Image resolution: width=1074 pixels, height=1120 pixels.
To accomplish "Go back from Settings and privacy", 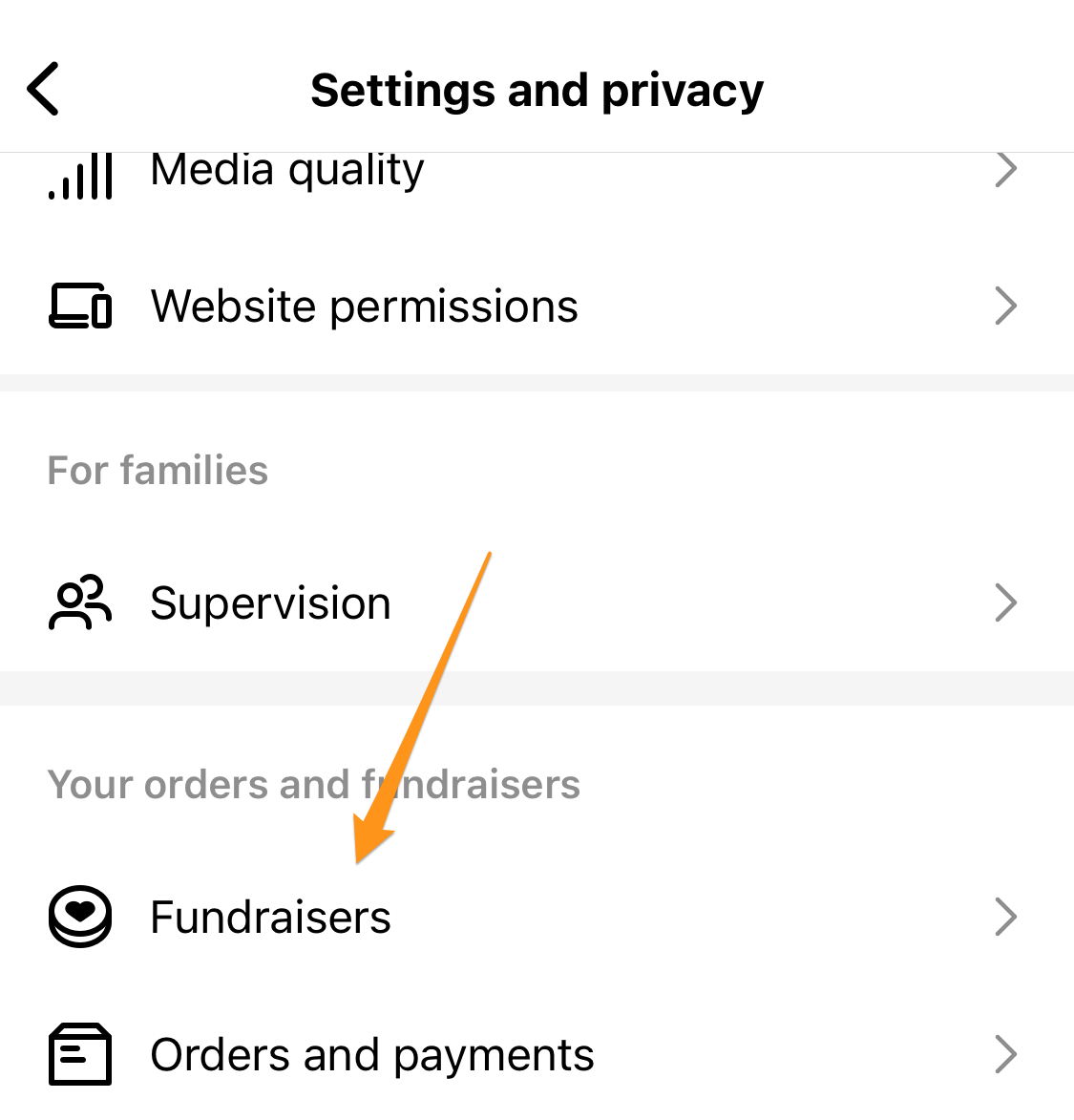I will [44, 89].
